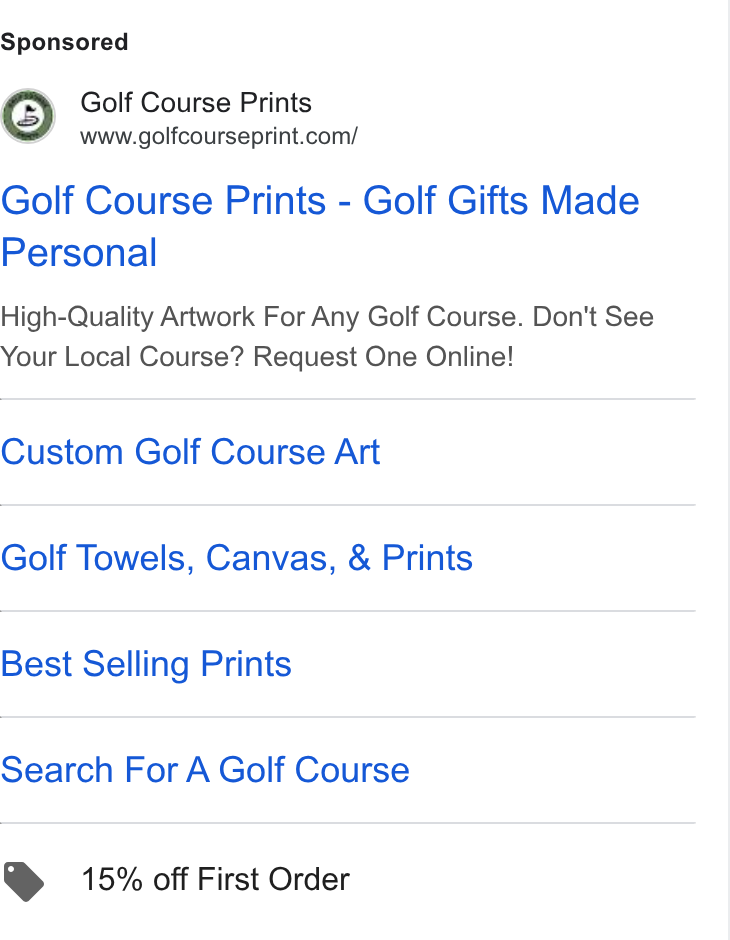
Task: Open the www.golfcourseprint.com advertiser URL
Action: click(219, 137)
